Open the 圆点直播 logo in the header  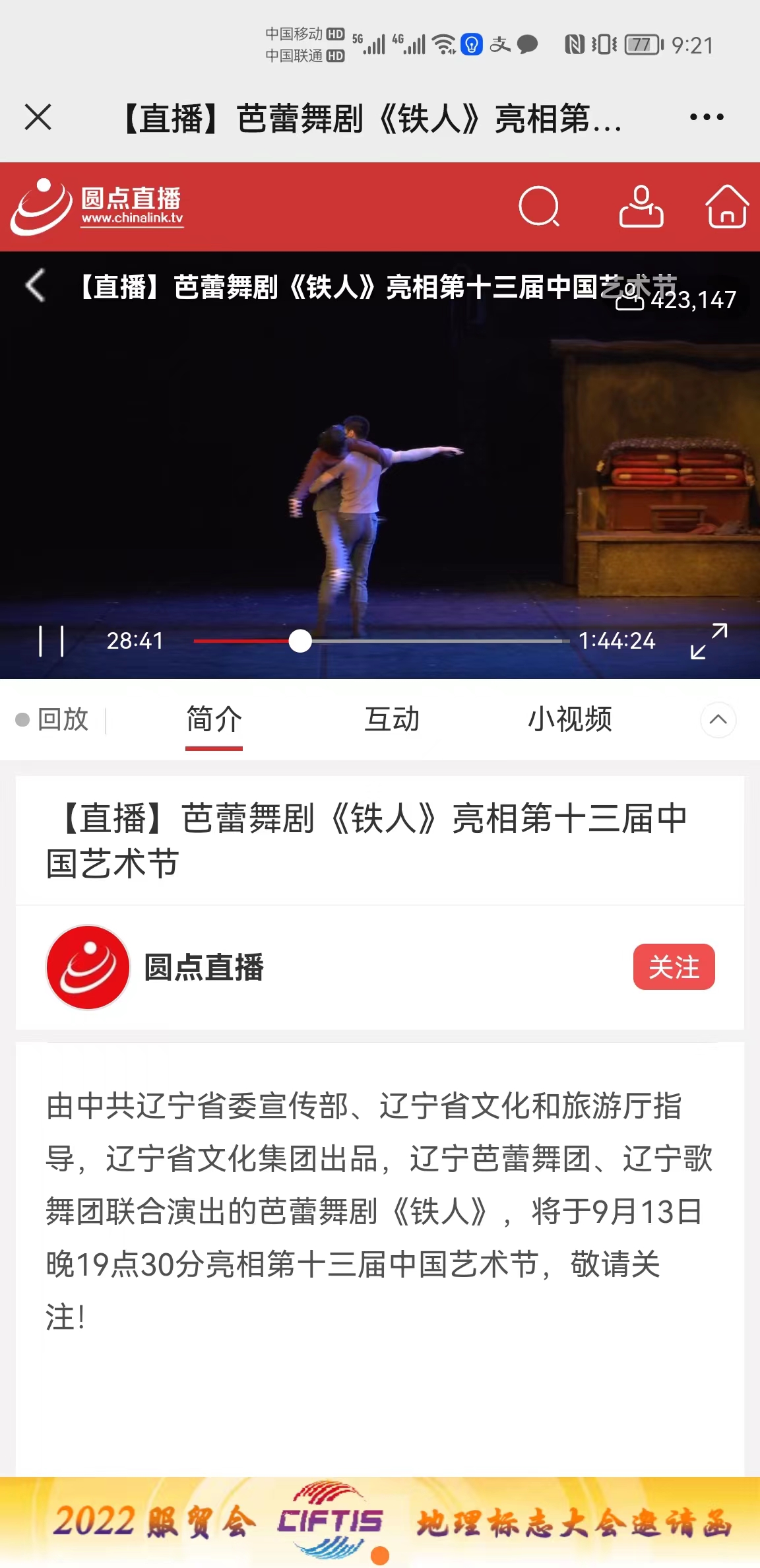98,207
